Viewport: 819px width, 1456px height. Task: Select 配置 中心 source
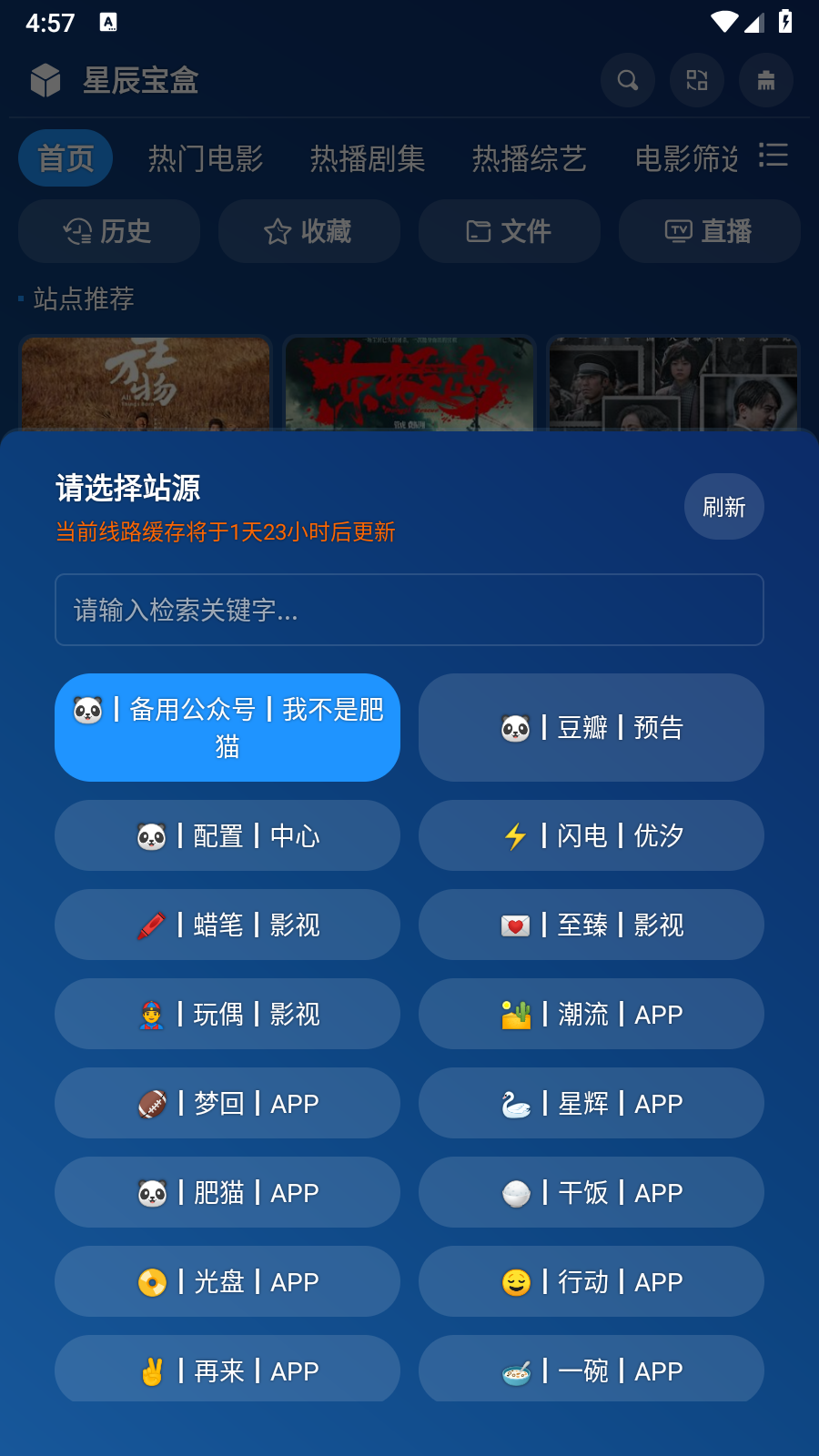(x=227, y=835)
